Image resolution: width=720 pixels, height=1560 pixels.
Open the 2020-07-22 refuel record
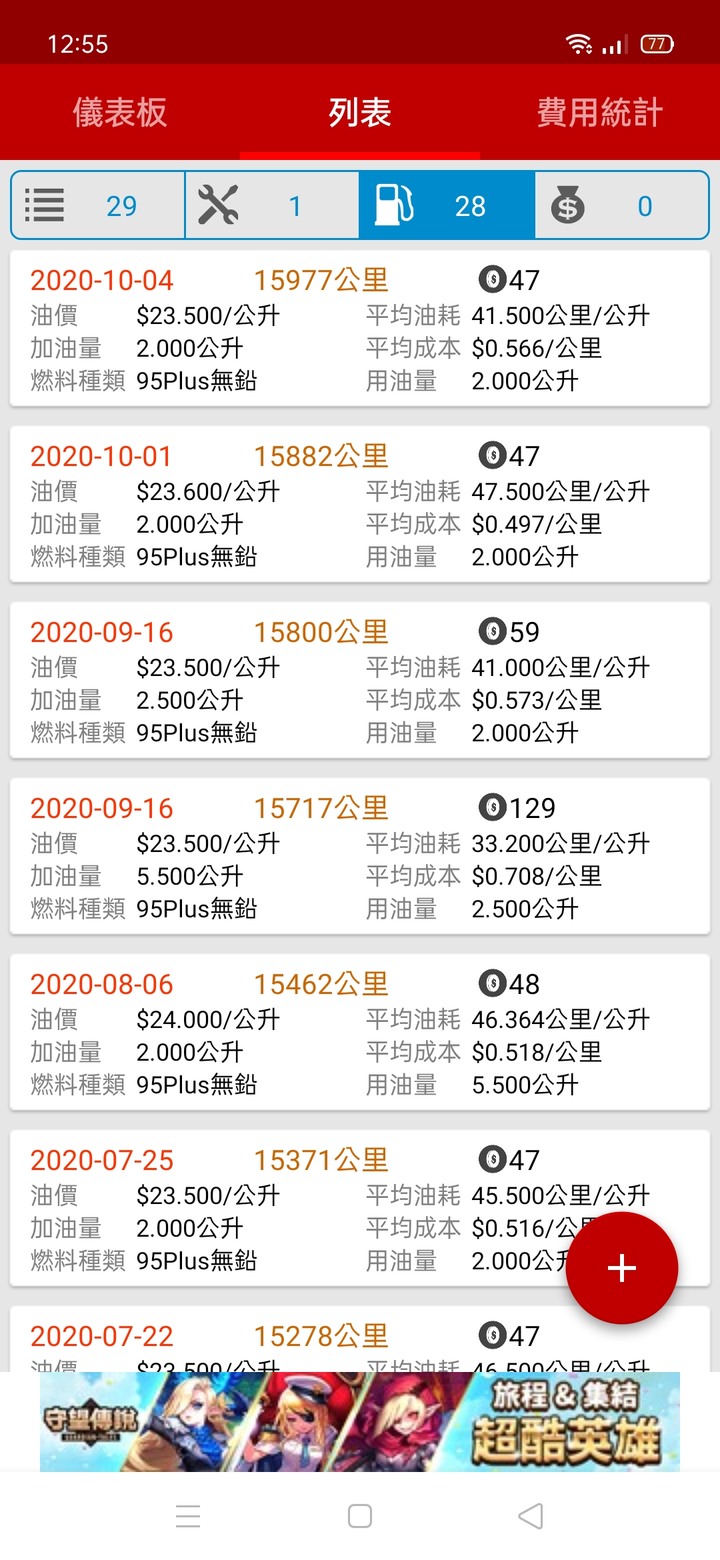[x=360, y=1339]
